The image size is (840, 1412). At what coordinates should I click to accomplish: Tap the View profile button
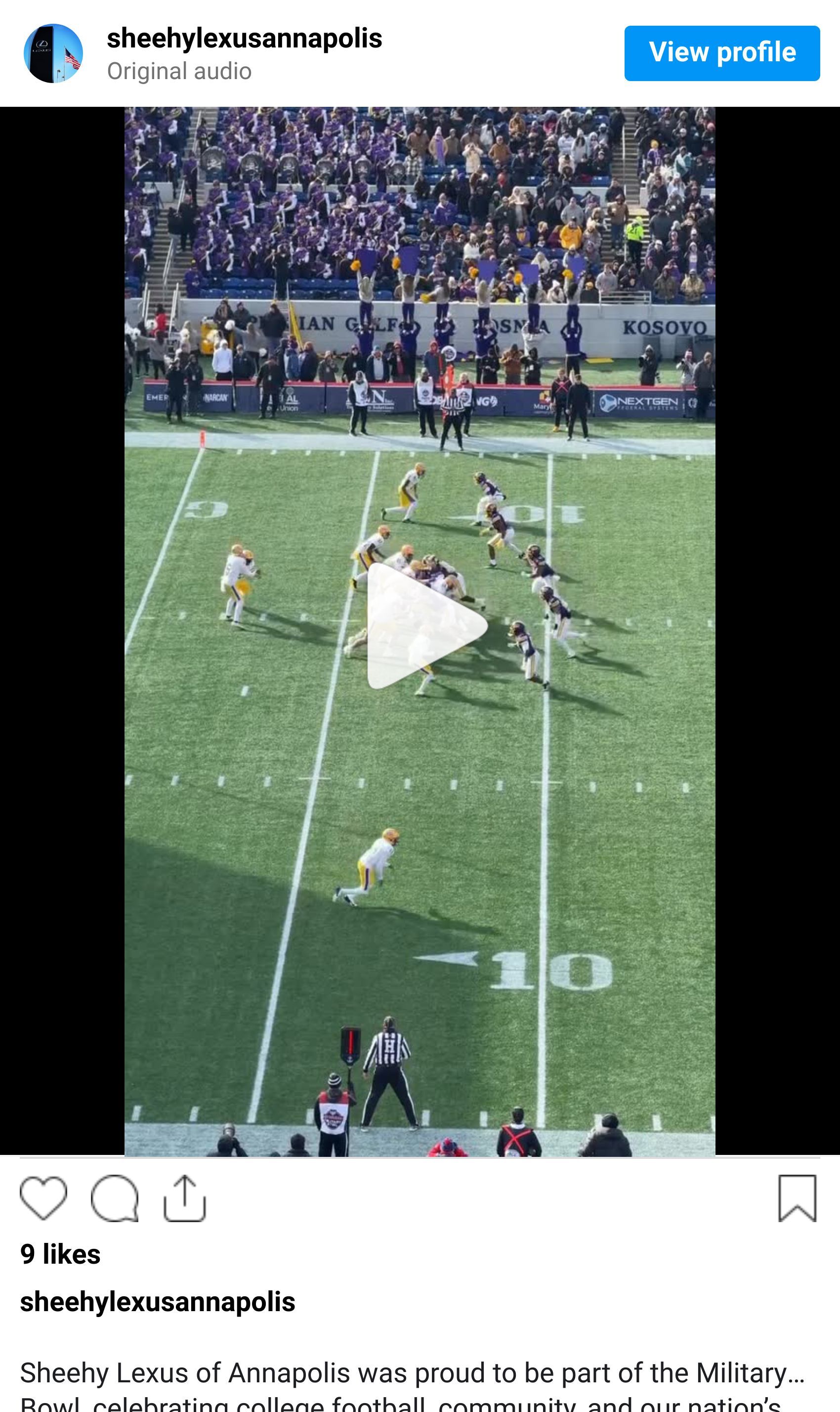click(722, 53)
